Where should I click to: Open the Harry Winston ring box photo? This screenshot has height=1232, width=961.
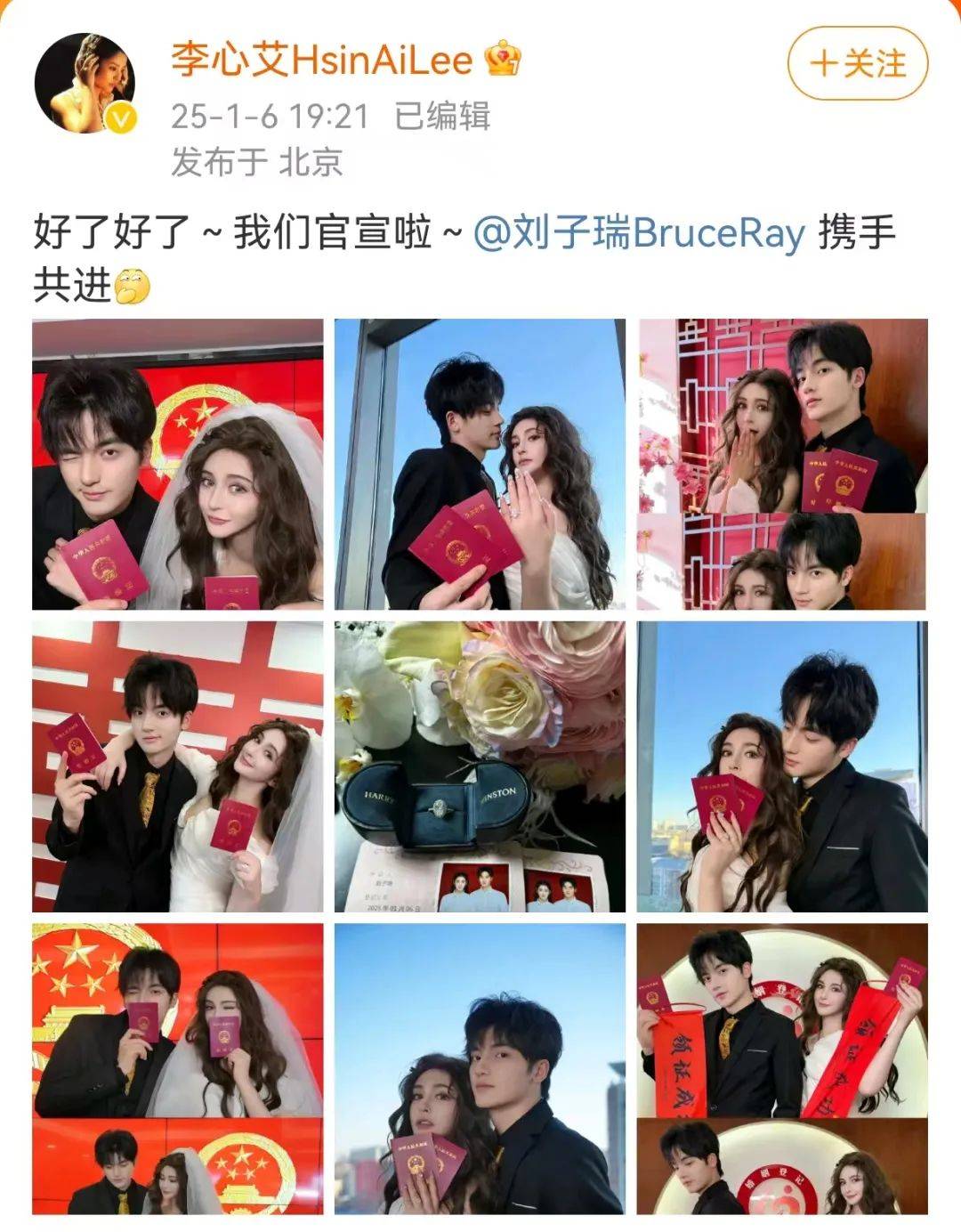point(480,766)
